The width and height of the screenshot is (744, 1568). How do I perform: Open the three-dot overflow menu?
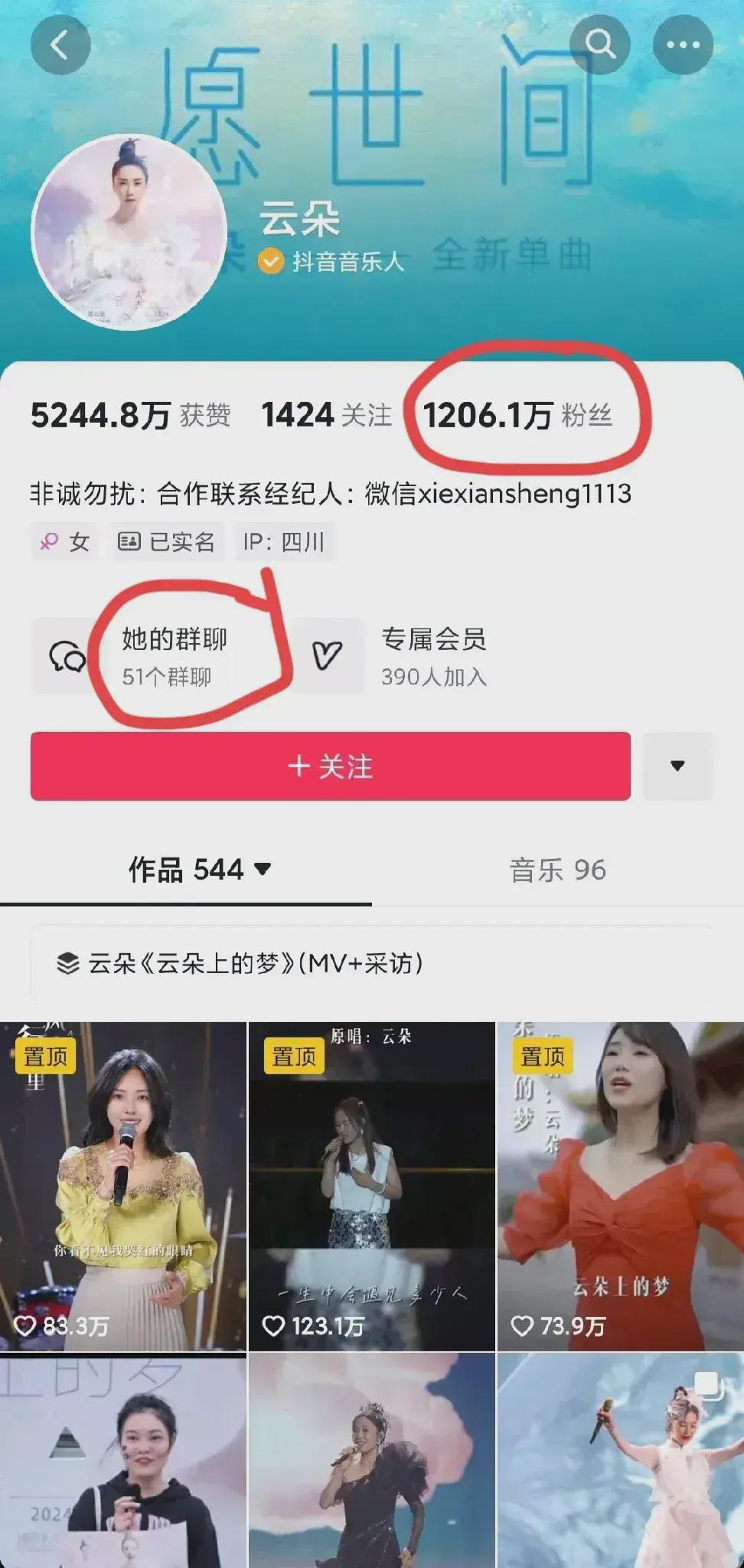click(x=683, y=45)
